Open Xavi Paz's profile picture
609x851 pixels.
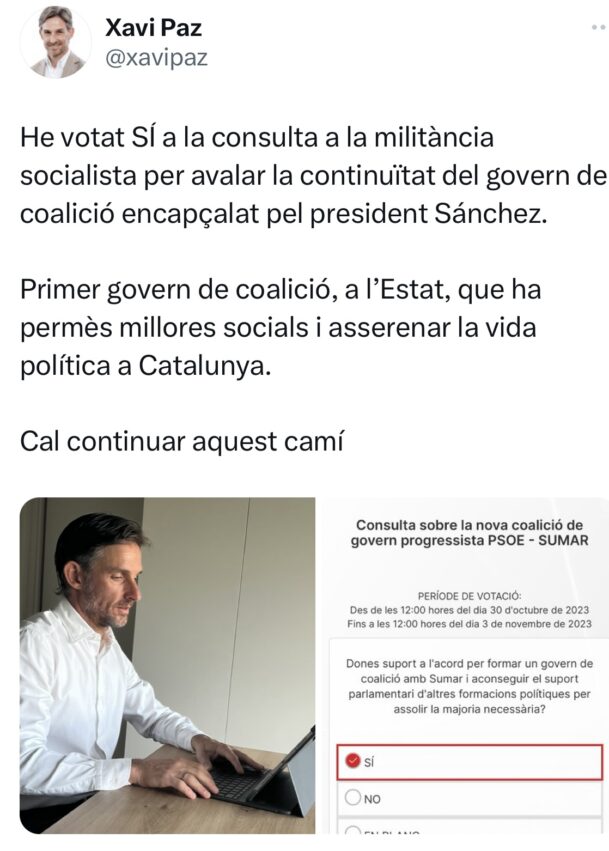coord(55,43)
